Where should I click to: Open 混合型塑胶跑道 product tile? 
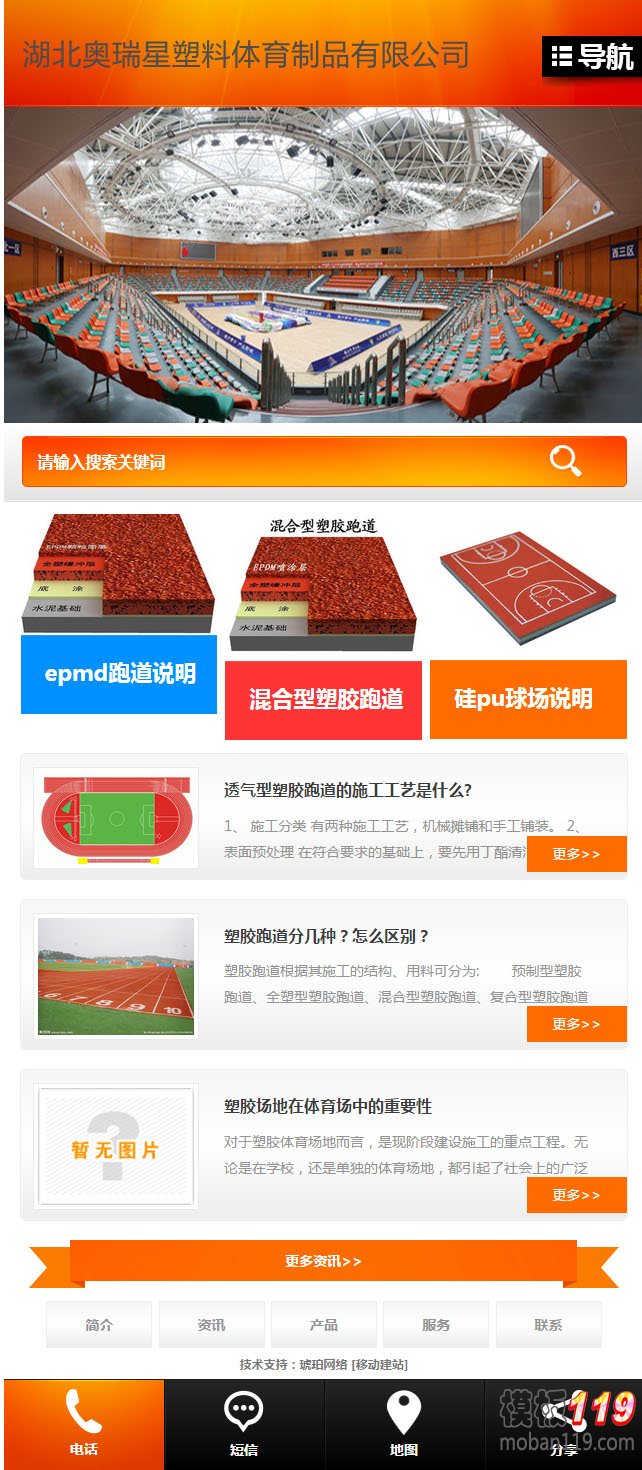[323, 699]
